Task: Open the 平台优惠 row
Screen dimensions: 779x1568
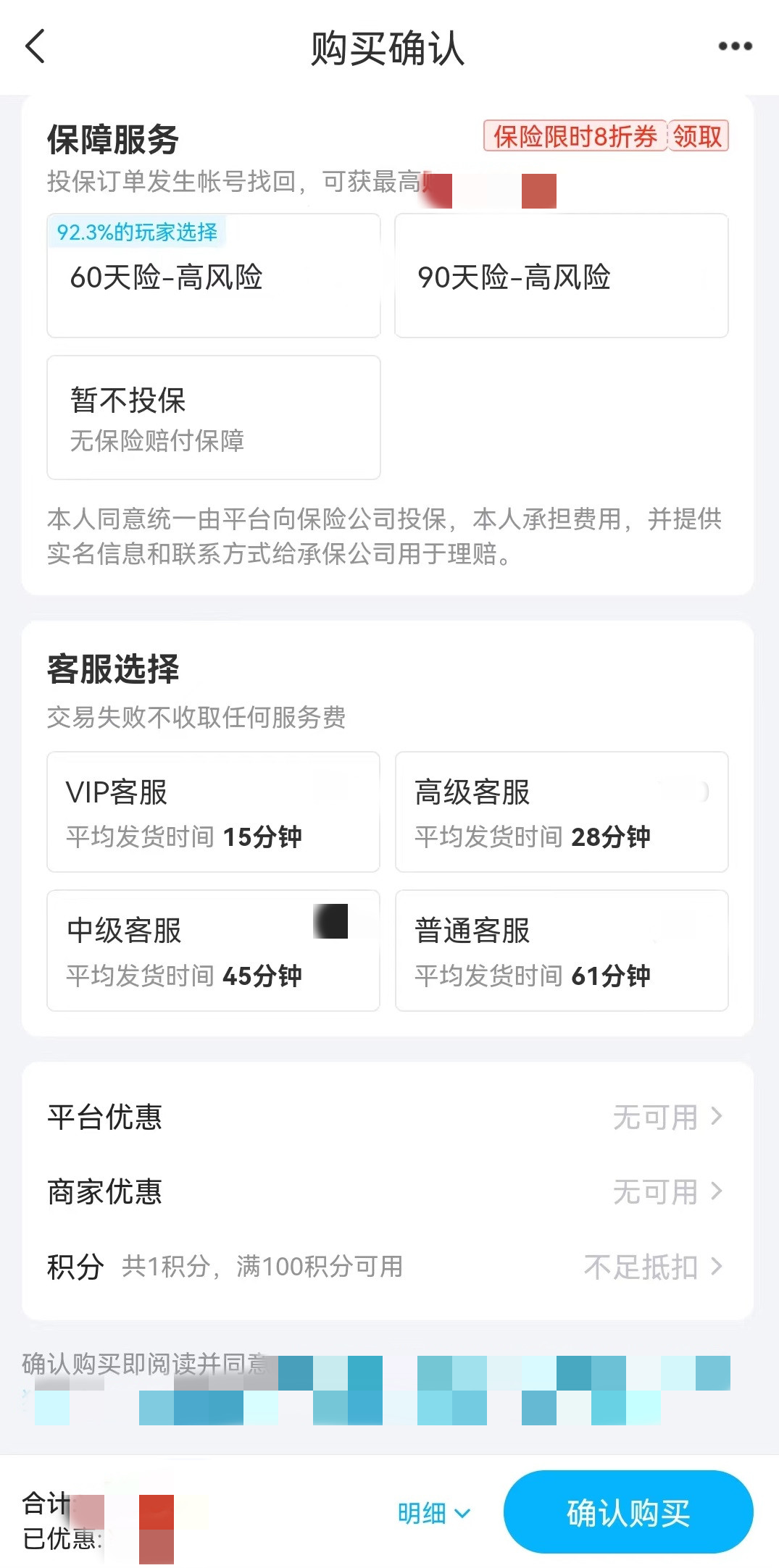Action: (388, 1117)
